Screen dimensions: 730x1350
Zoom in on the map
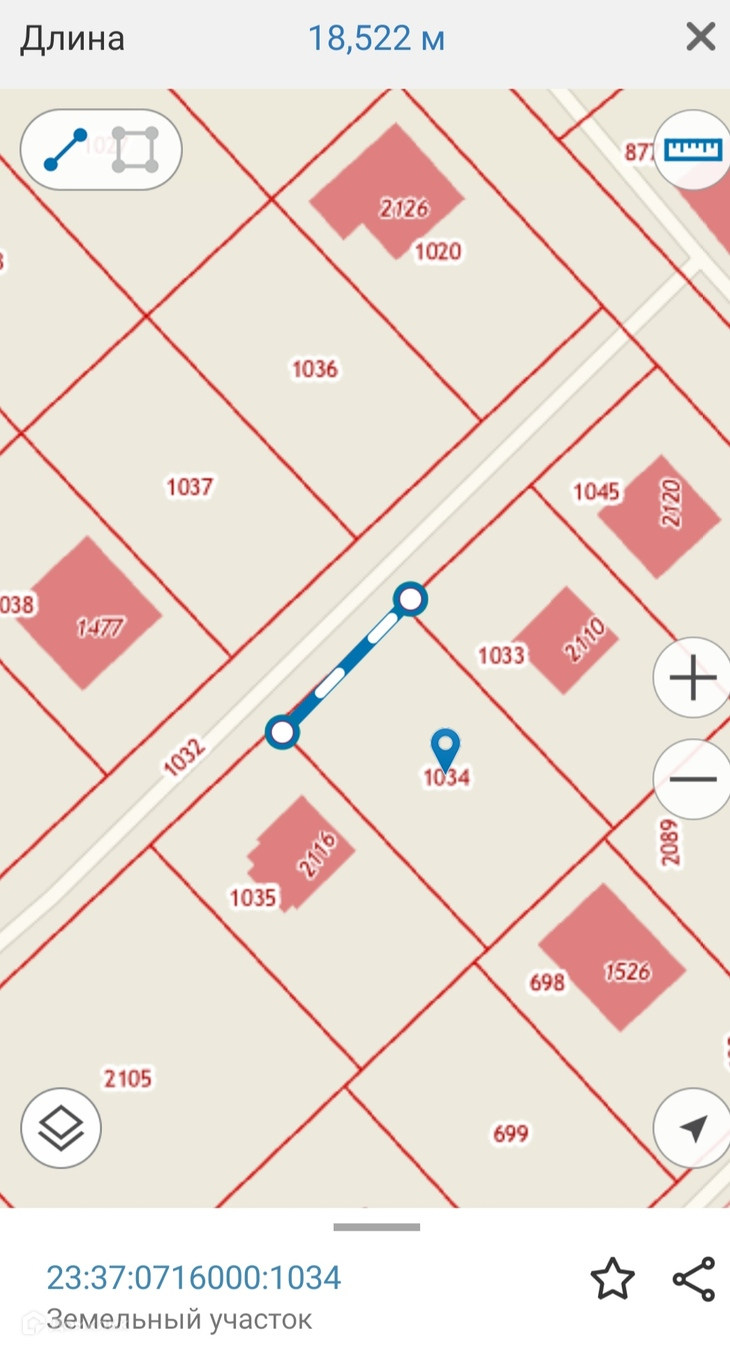click(x=693, y=679)
